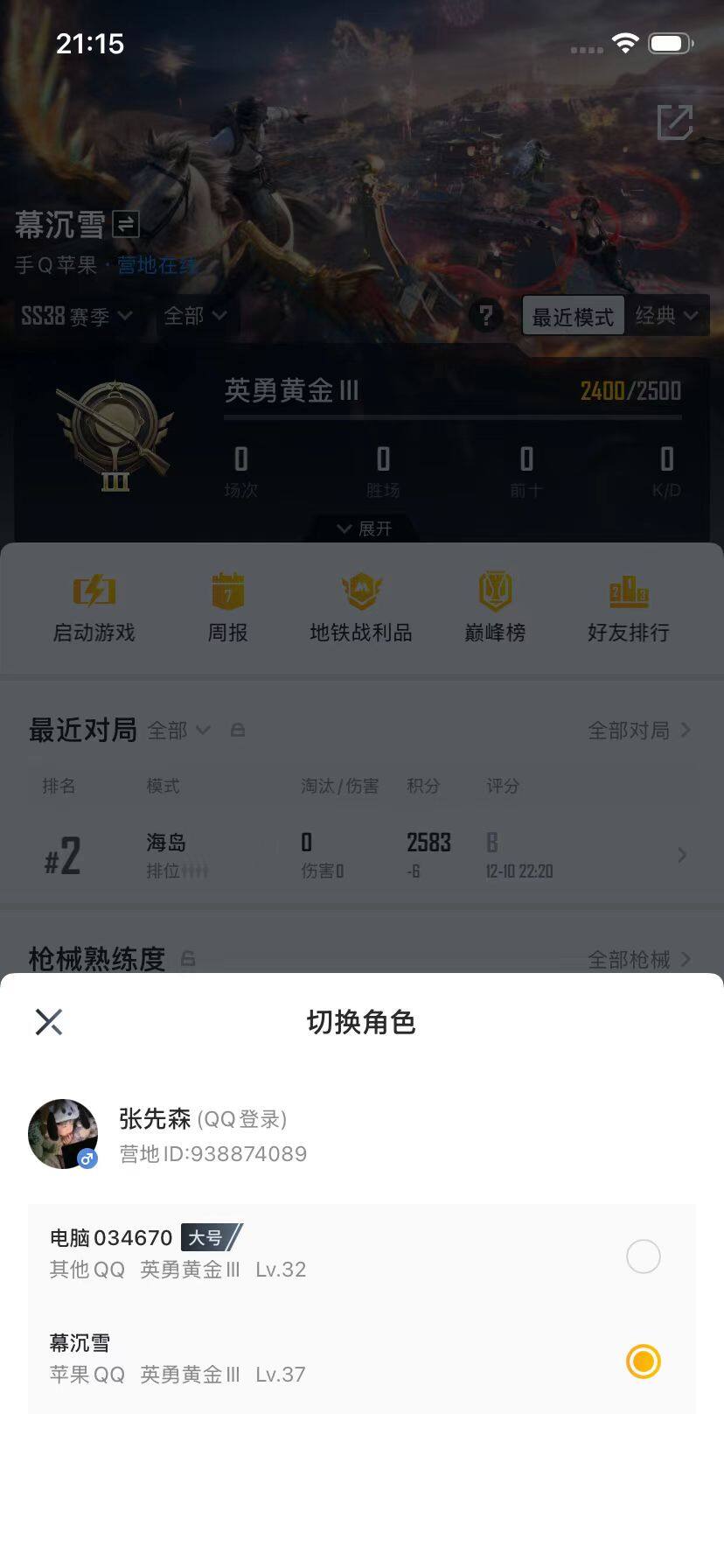This screenshot has height=1568, width=724.
Task: Select the 启动游戏 launch game icon
Action: point(94,606)
